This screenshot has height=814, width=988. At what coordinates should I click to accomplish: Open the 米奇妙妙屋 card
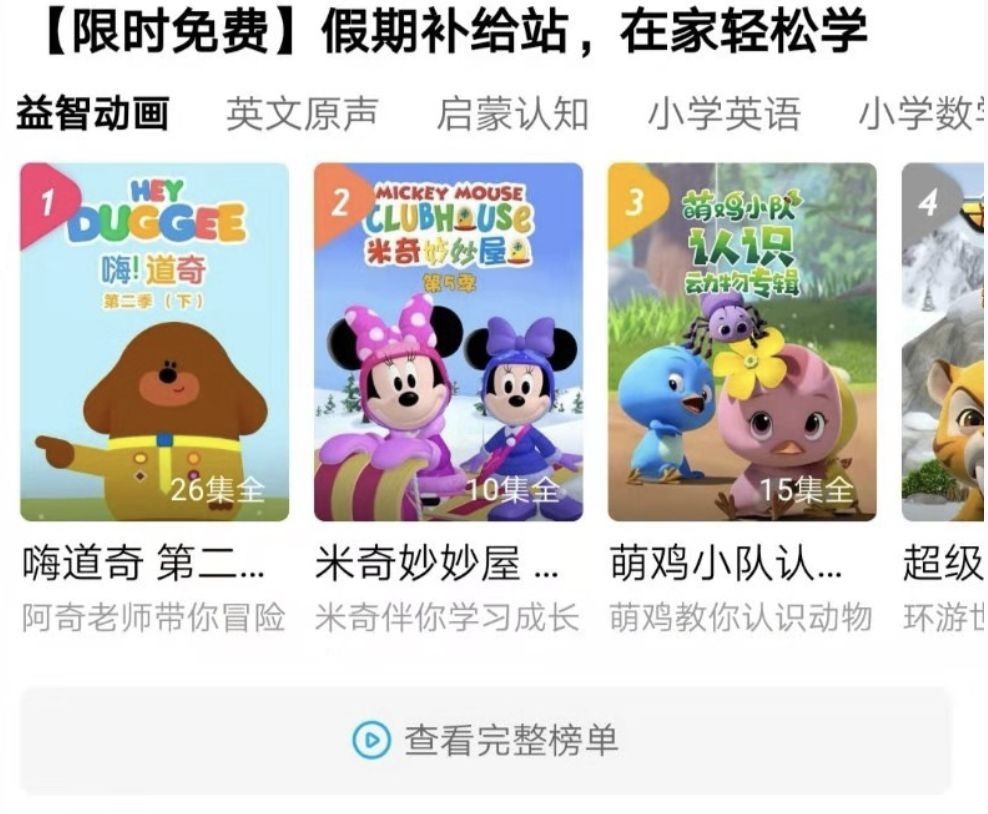click(x=448, y=342)
